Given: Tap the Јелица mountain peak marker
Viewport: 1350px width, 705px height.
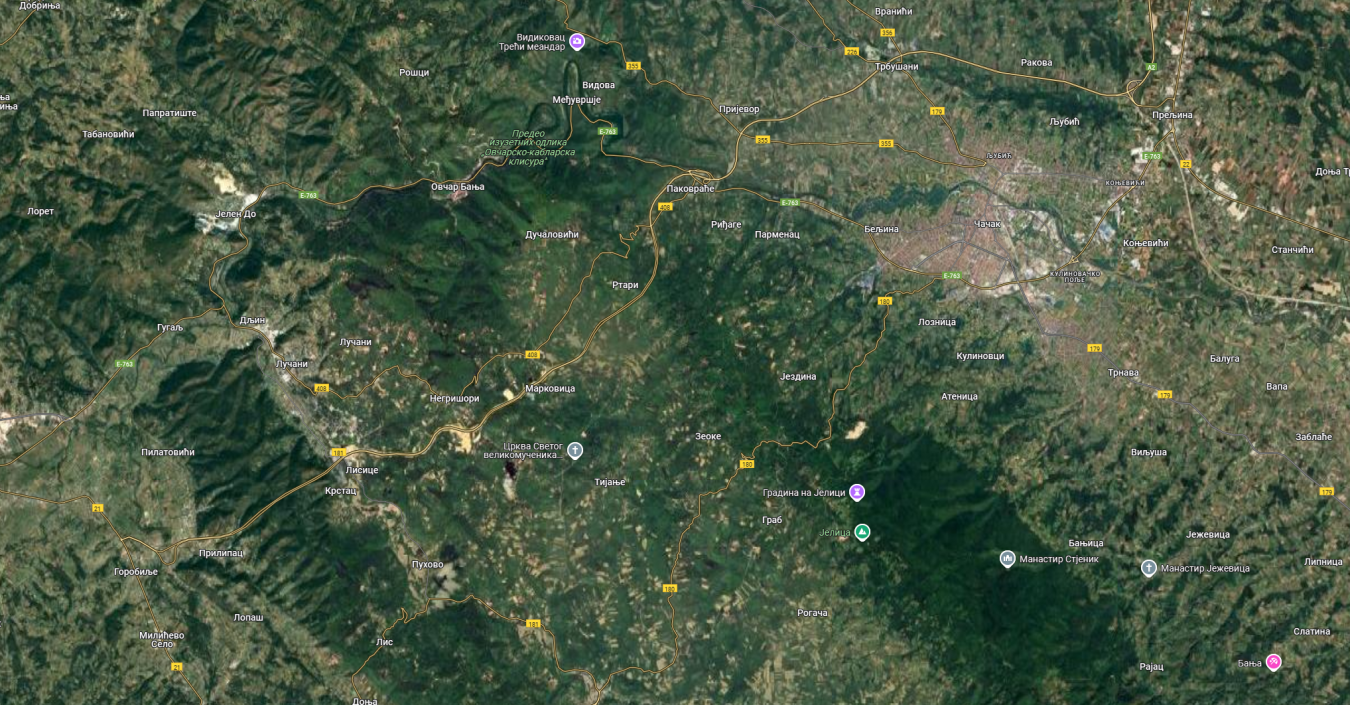Looking at the screenshot, I should tap(862, 532).
